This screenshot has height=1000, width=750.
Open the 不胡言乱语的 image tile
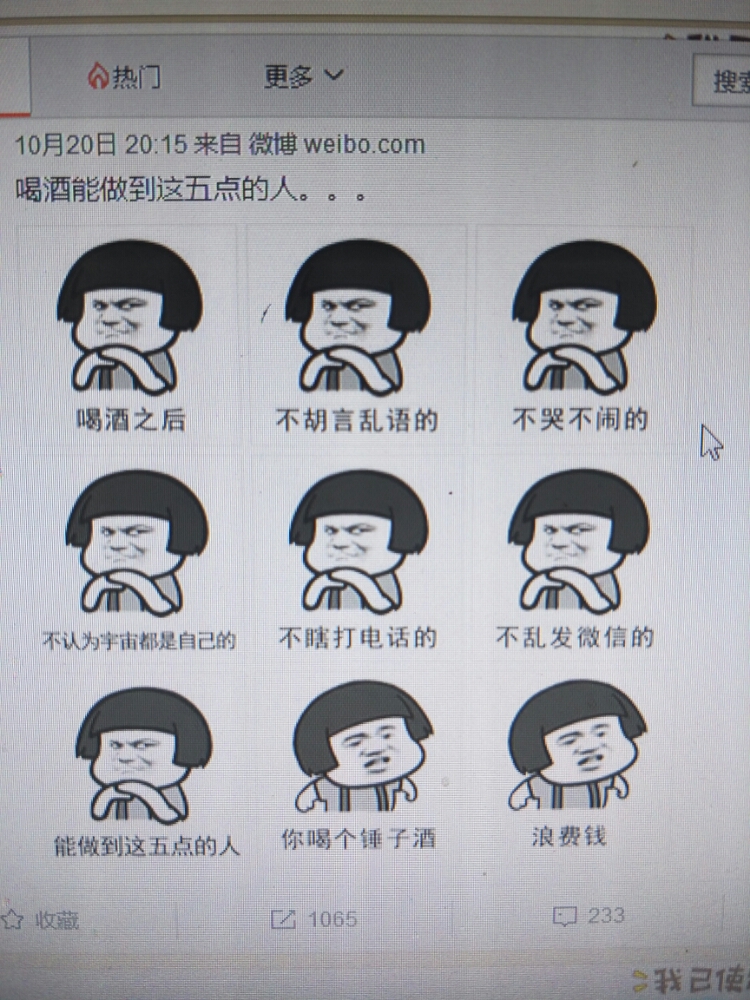[357, 335]
